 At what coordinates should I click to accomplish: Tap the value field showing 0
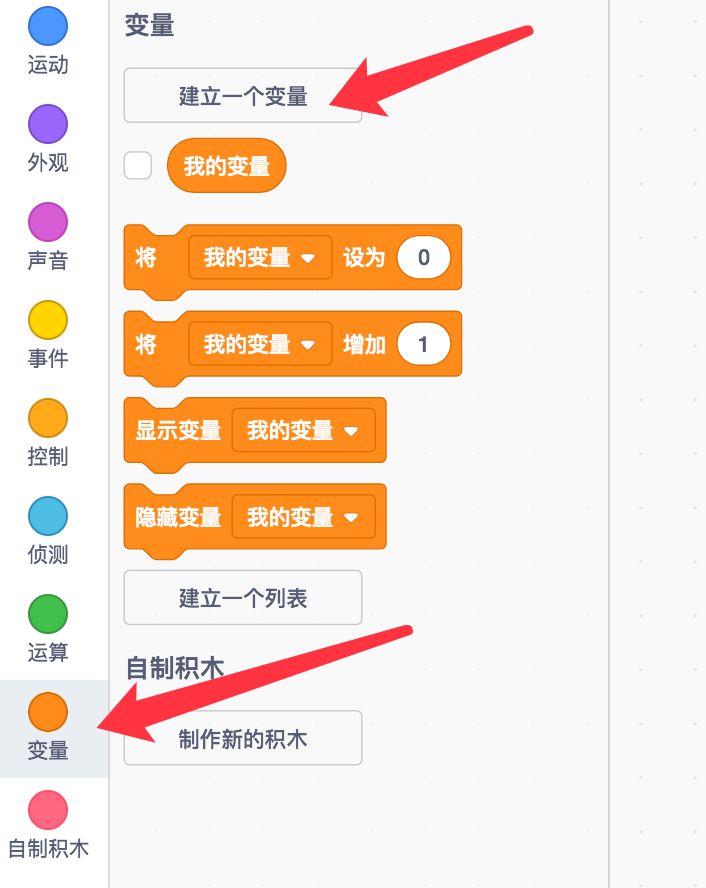coord(423,258)
